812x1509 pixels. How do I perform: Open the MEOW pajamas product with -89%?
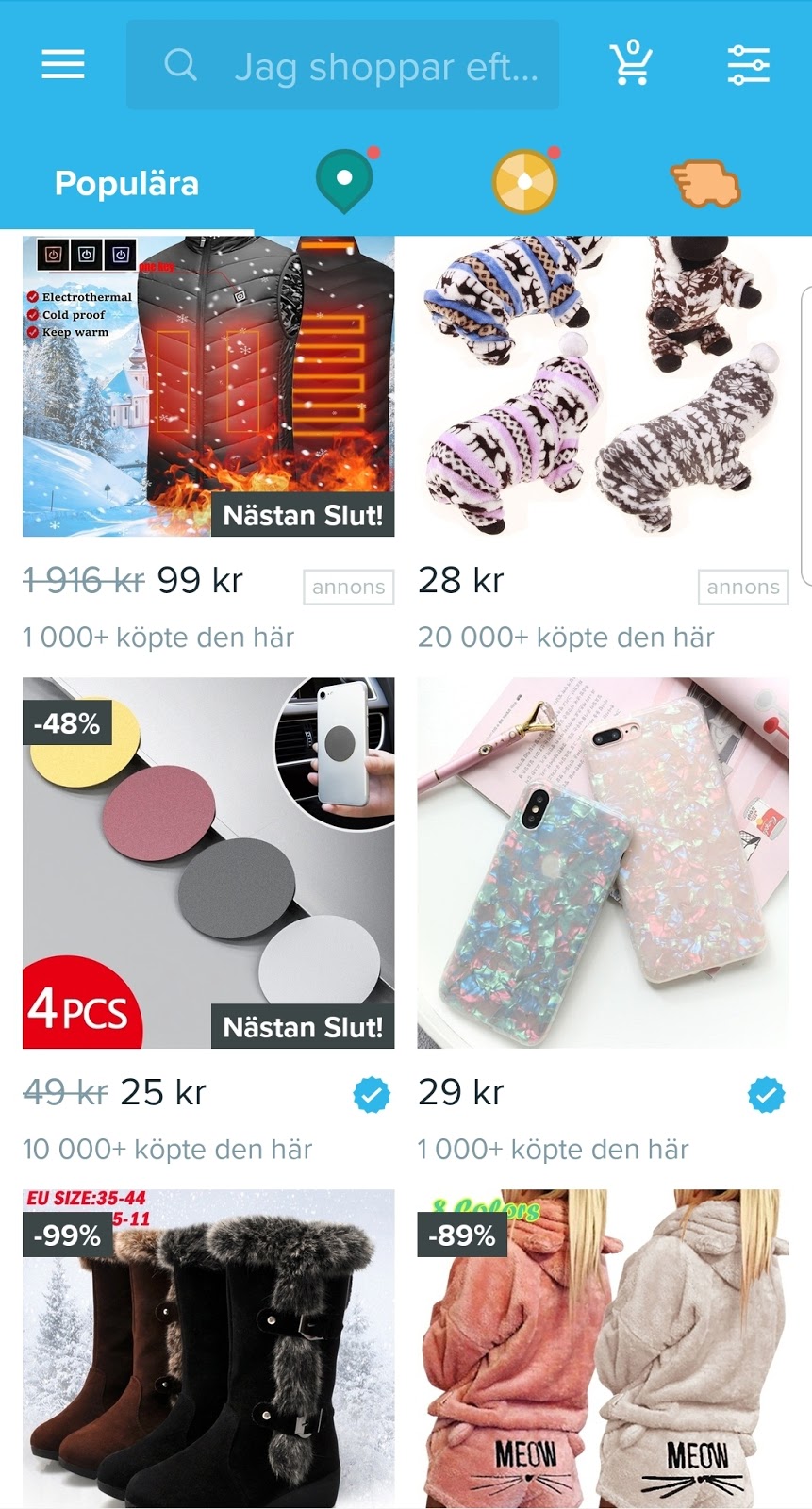click(x=603, y=1349)
